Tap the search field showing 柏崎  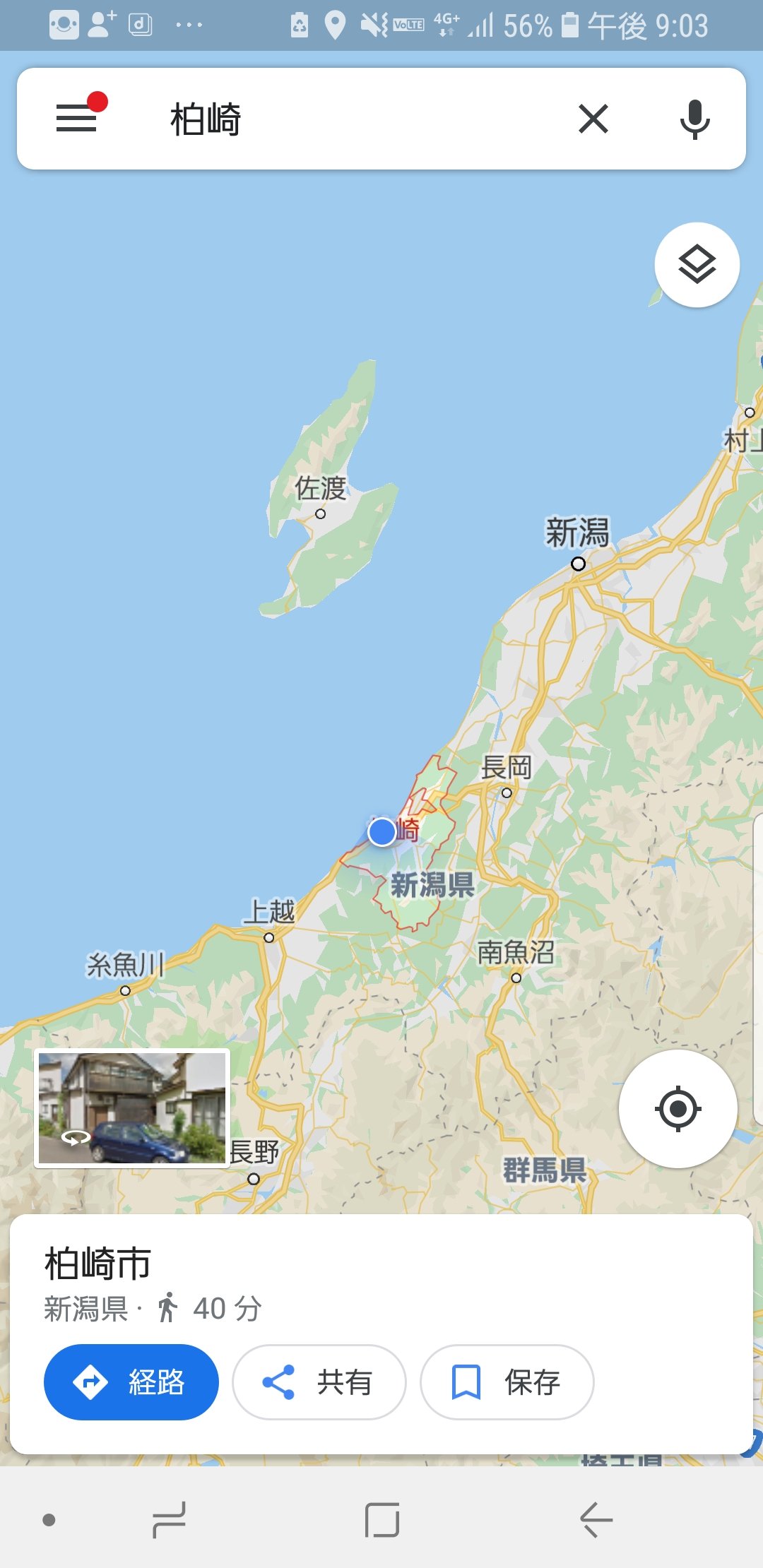[x=353, y=119]
